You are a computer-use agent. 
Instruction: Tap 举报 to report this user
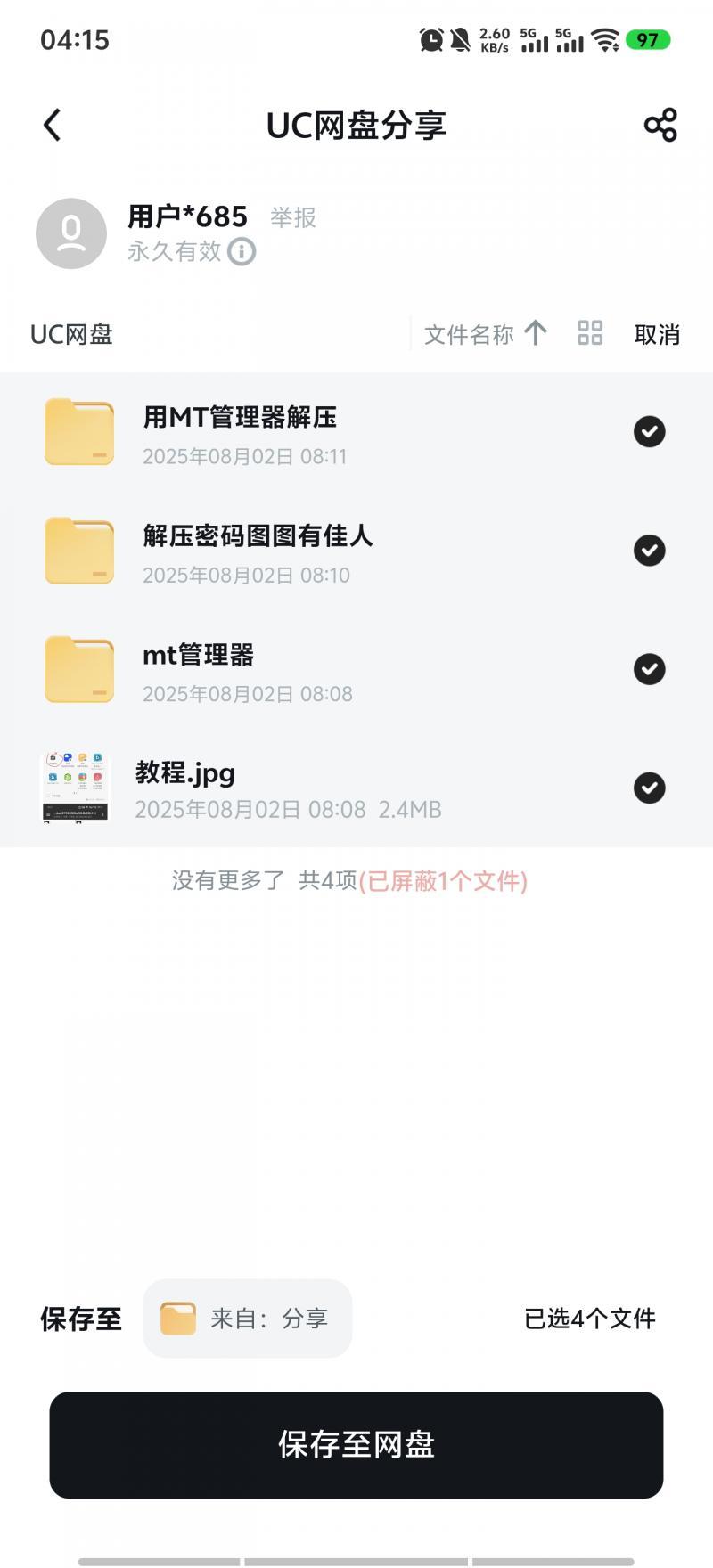[293, 217]
